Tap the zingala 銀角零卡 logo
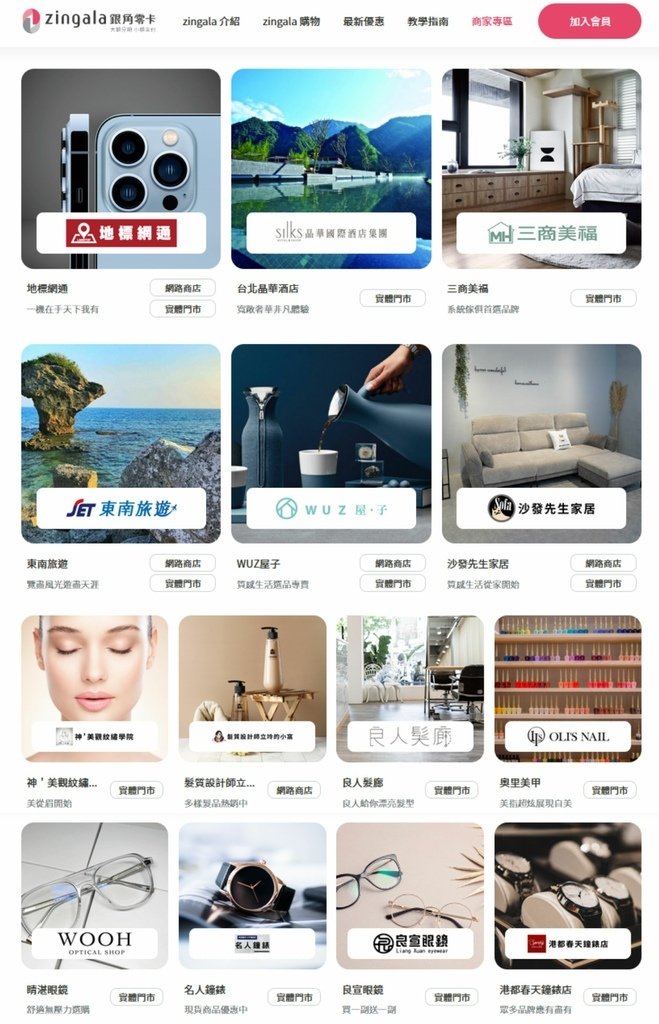Screen dimensions: 659x1024 88,20
